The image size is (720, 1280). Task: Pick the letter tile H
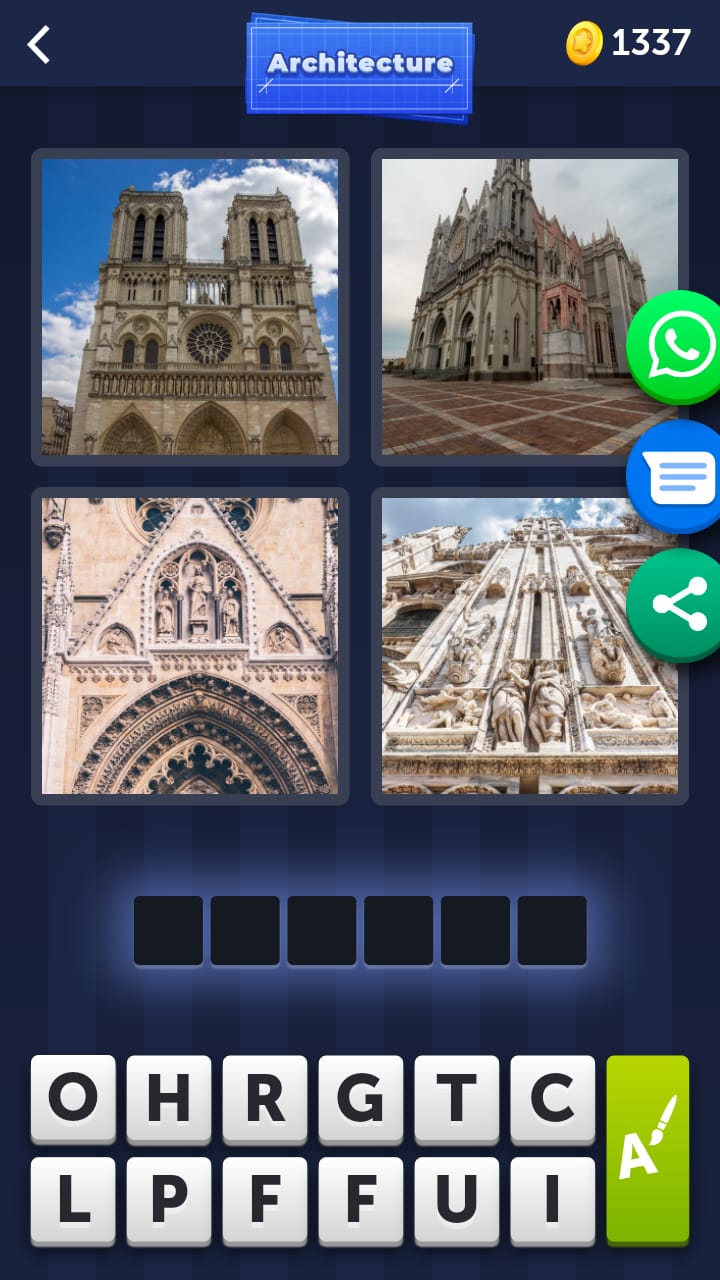click(168, 1099)
